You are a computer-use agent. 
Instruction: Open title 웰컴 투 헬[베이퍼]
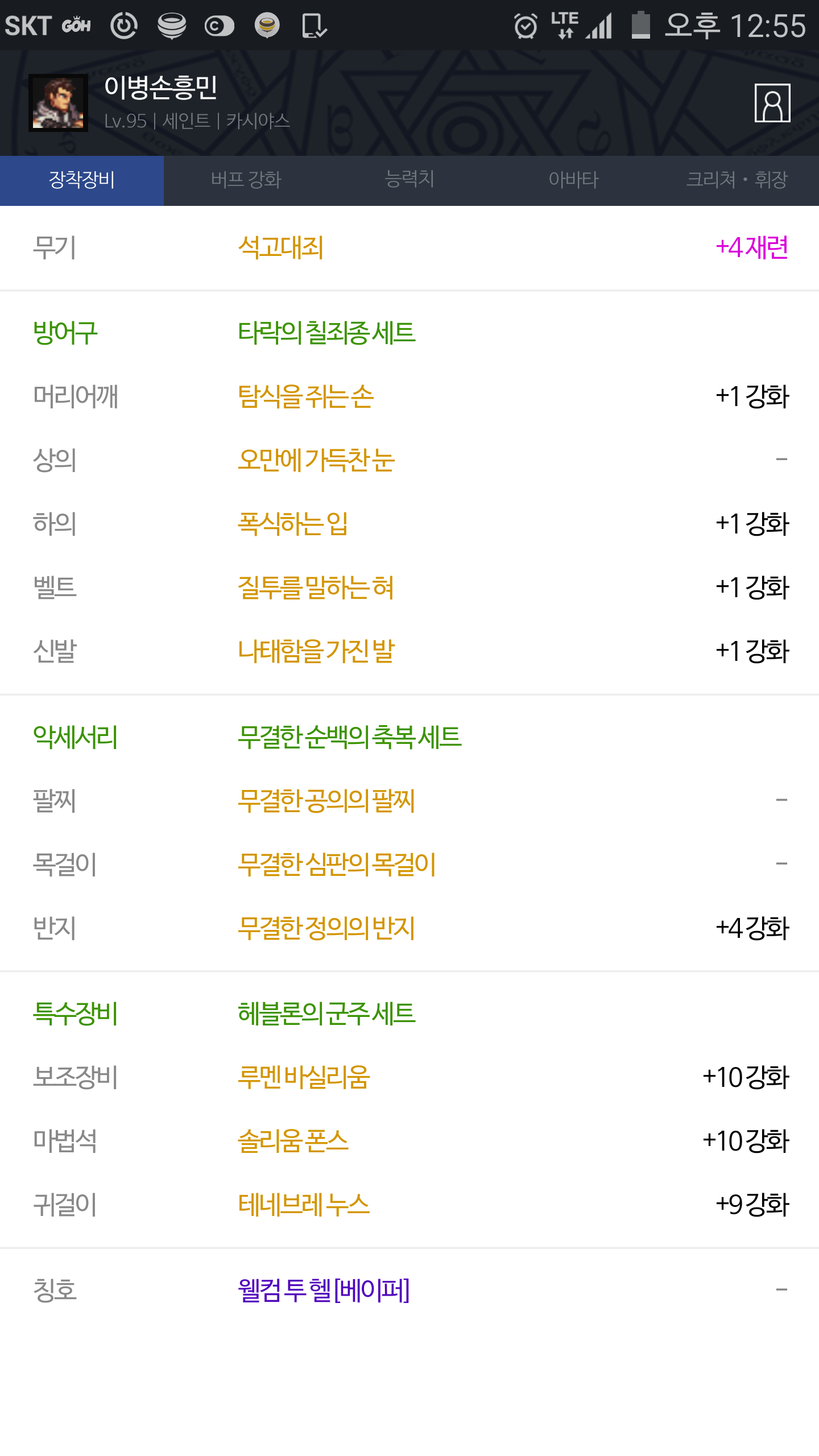[324, 1290]
